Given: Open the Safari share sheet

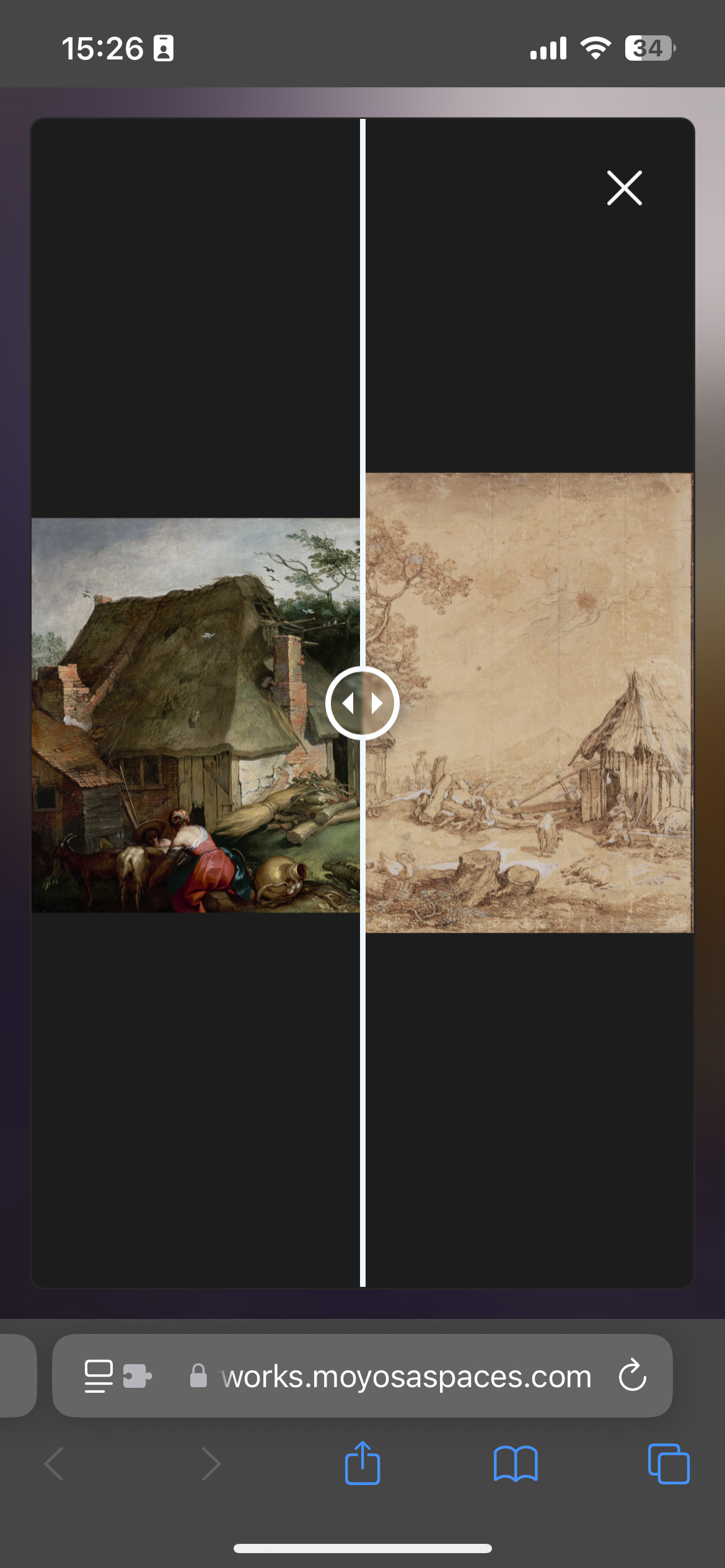Looking at the screenshot, I should click(x=362, y=1463).
